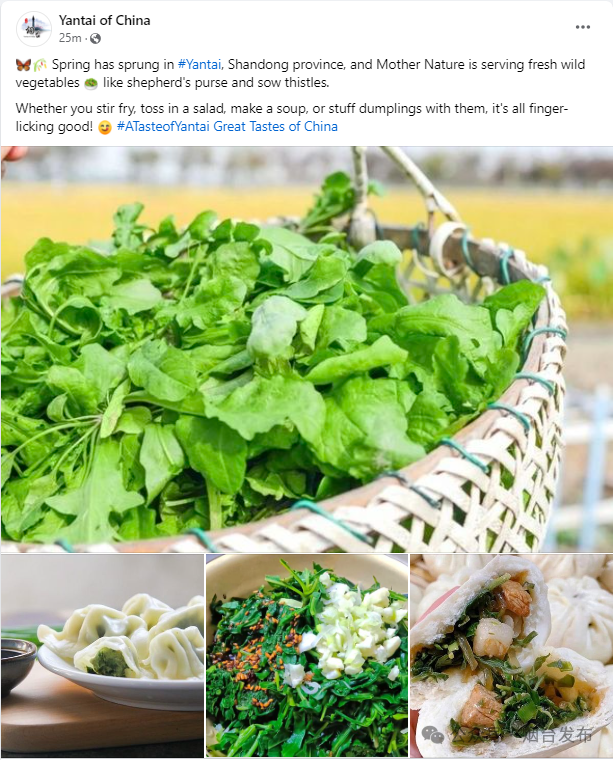Screen dimensions: 613x760
Task: Open the dumplings photo
Action: point(101,655)
